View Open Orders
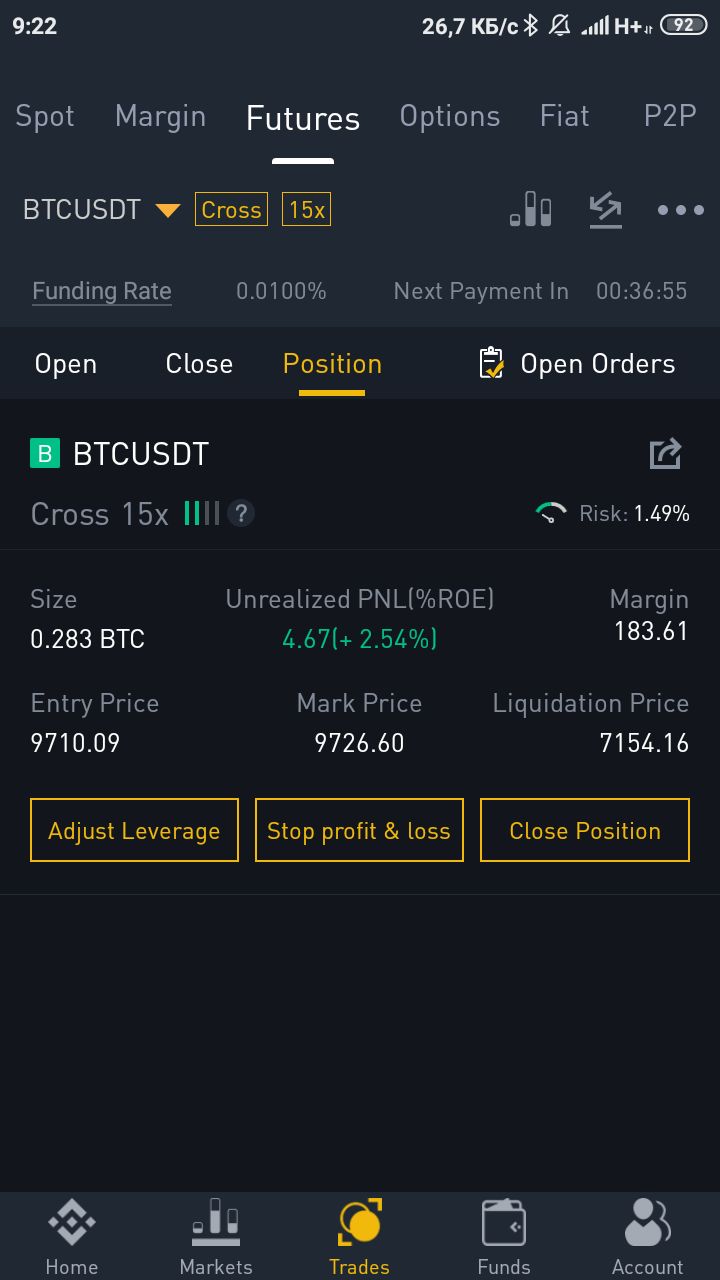This screenshot has width=720, height=1280. (577, 364)
